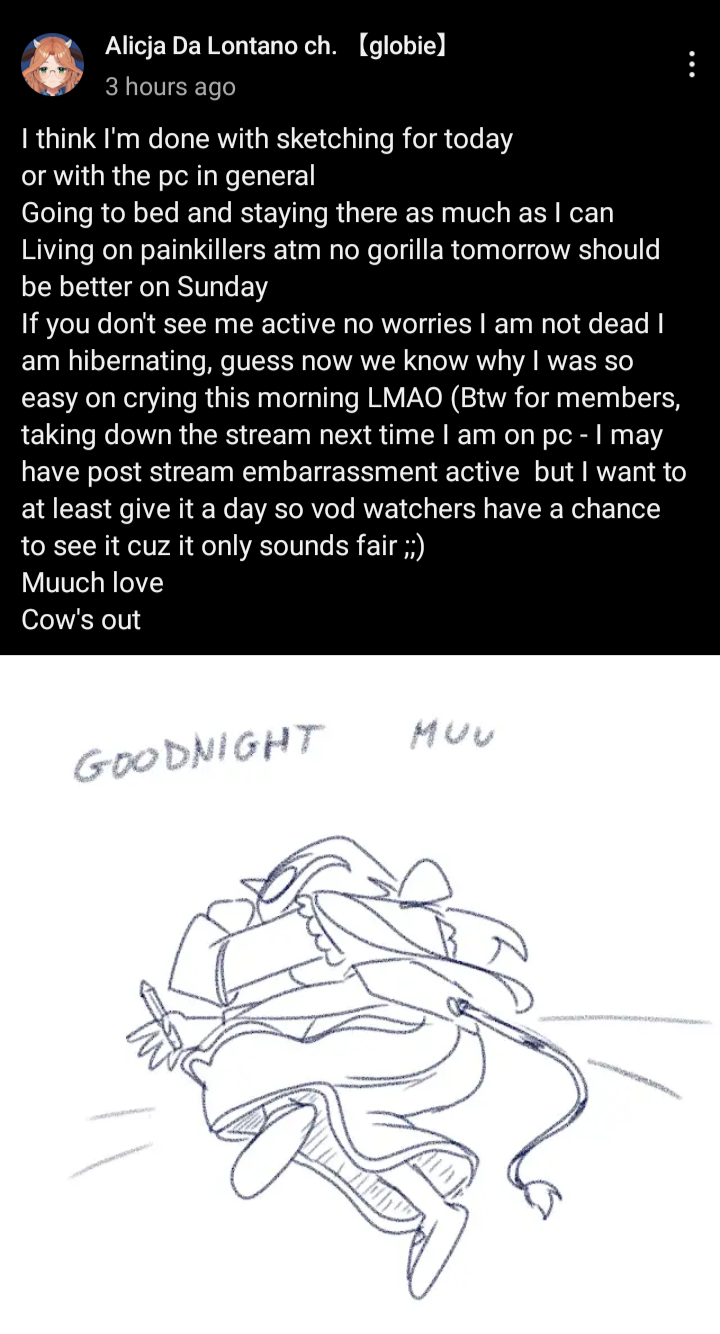Open the post's three-dot overflow menu

[692, 65]
